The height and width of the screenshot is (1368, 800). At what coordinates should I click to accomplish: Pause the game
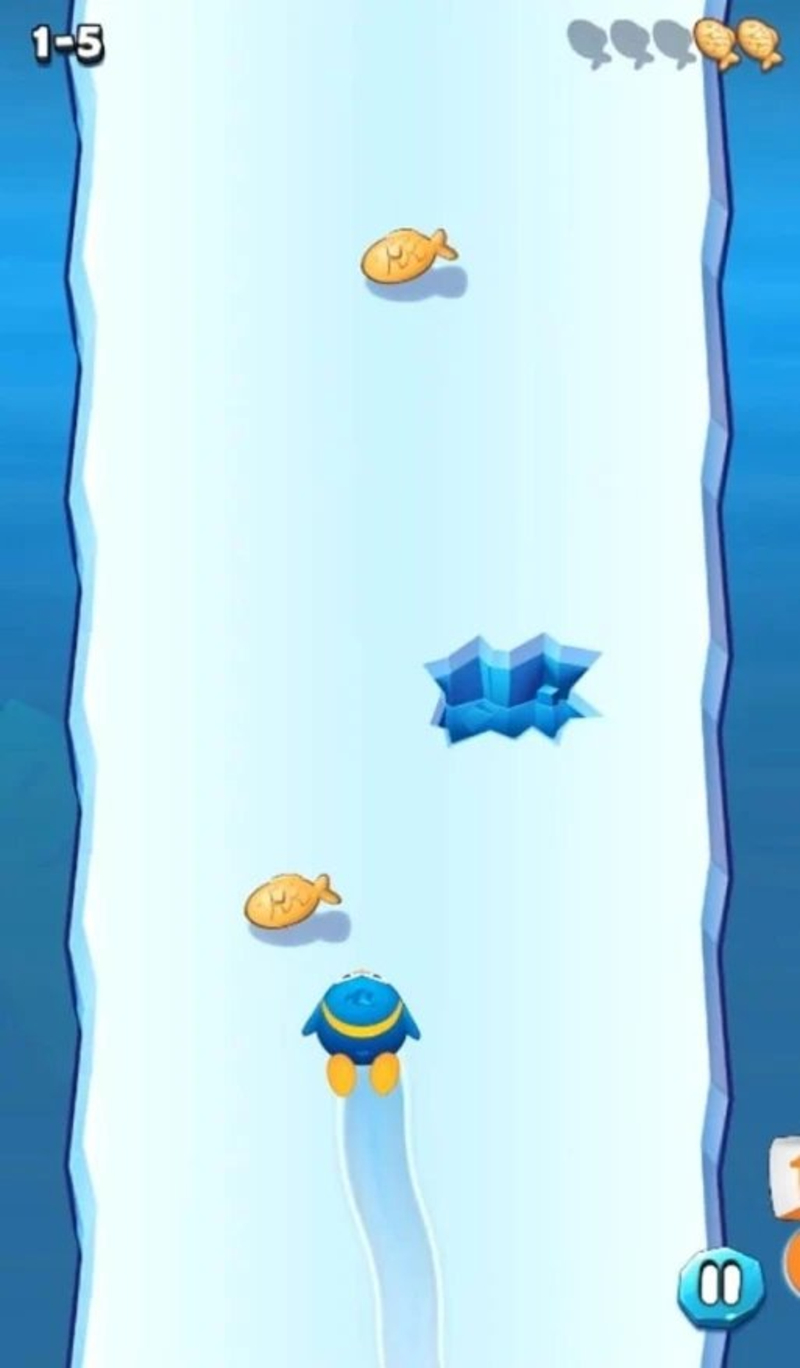(720, 1287)
